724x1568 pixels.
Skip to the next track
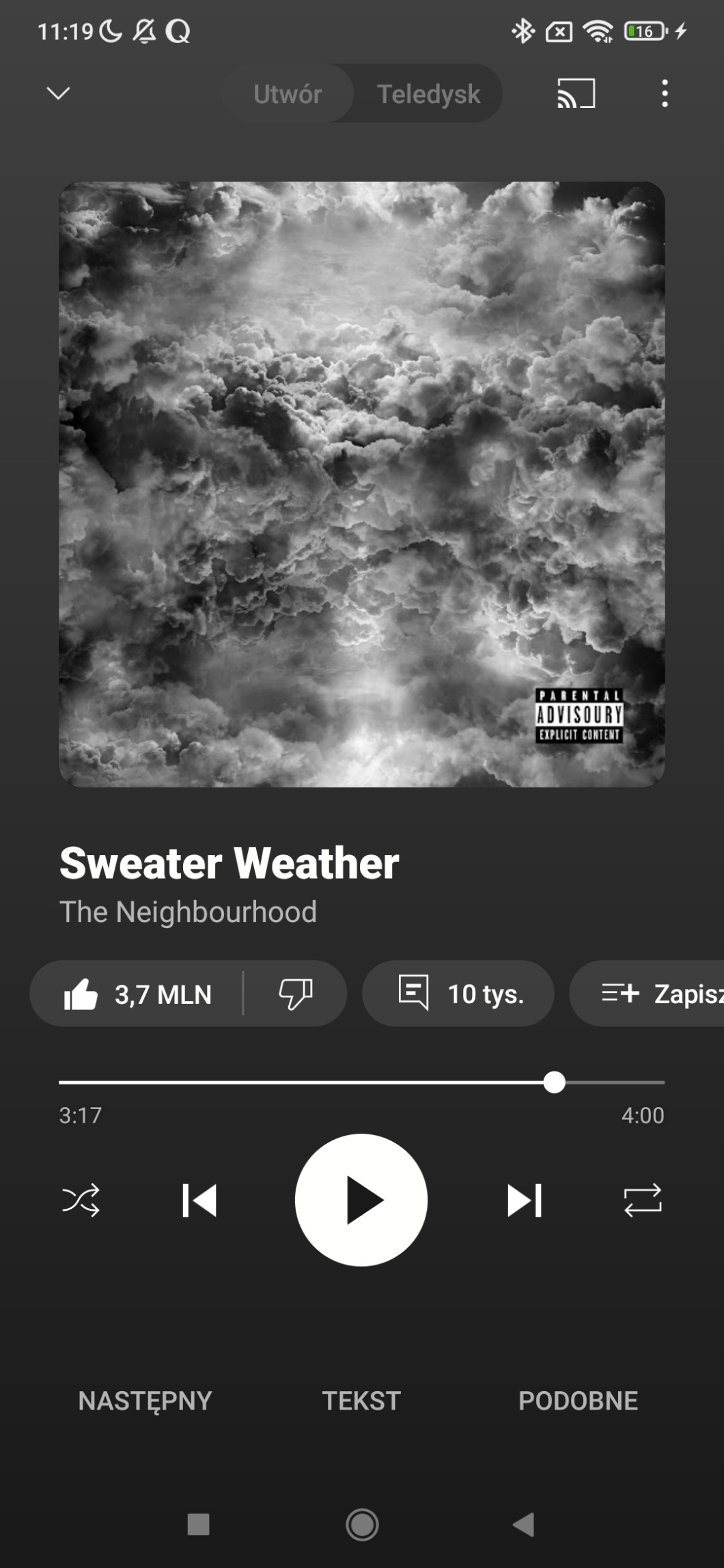point(524,1201)
